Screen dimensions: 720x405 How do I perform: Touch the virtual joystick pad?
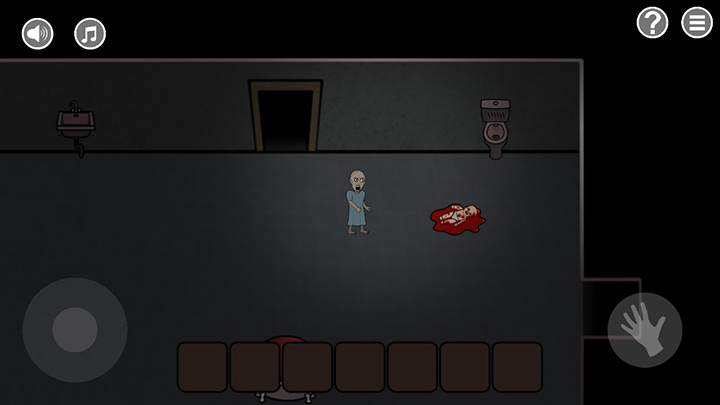[75, 330]
